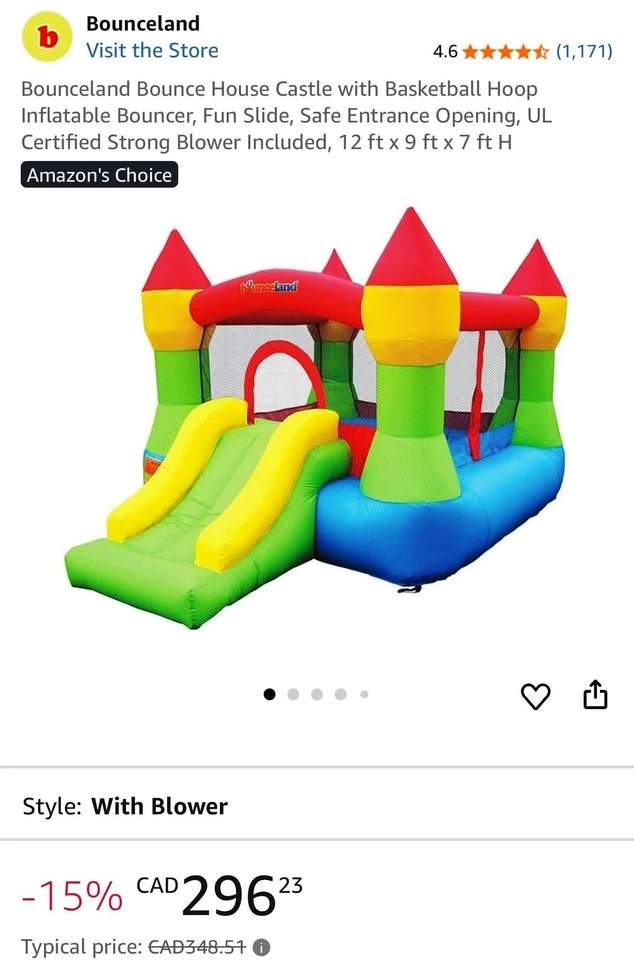Visit the Bounceland store
Image resolution: width=634 pixels, height=960 pixels.
pos(152,50)
